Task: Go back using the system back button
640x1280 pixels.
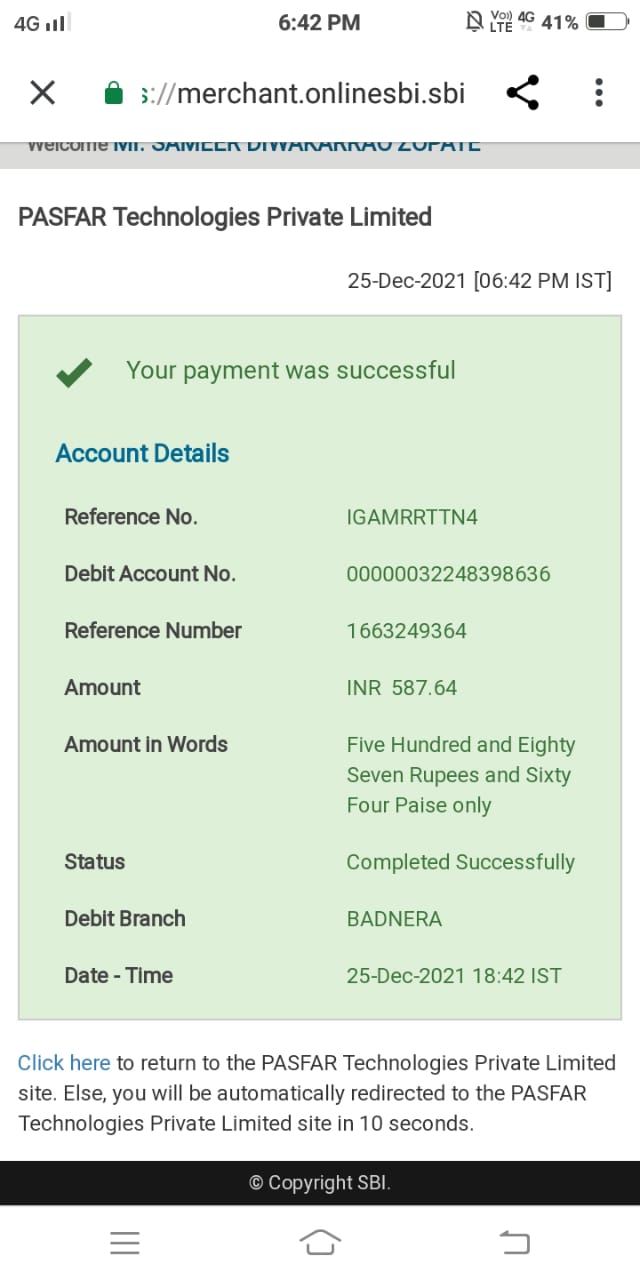Action: click(514, 1242)
